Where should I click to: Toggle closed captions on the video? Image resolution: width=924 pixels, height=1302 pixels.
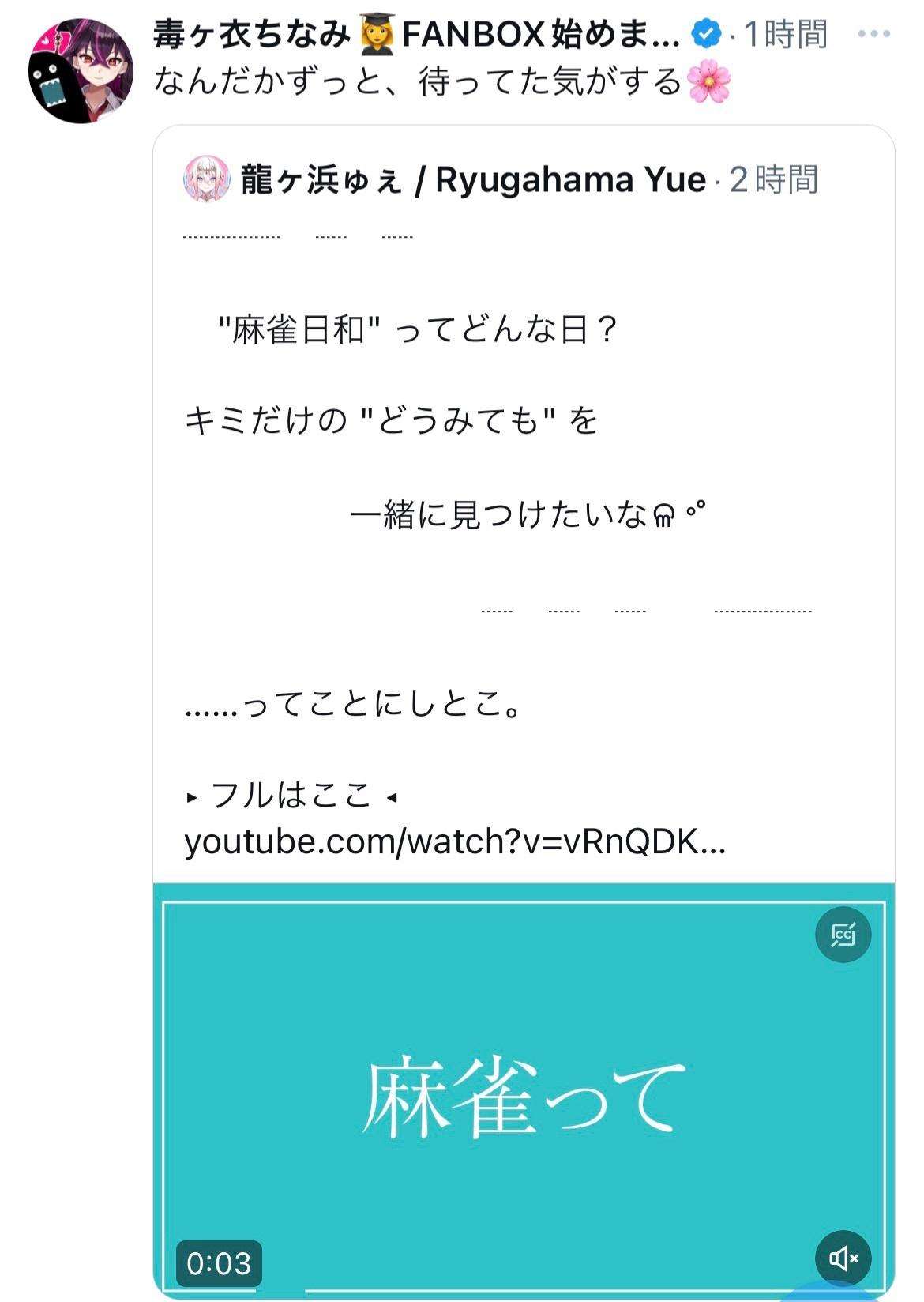[x=843, y=935]
